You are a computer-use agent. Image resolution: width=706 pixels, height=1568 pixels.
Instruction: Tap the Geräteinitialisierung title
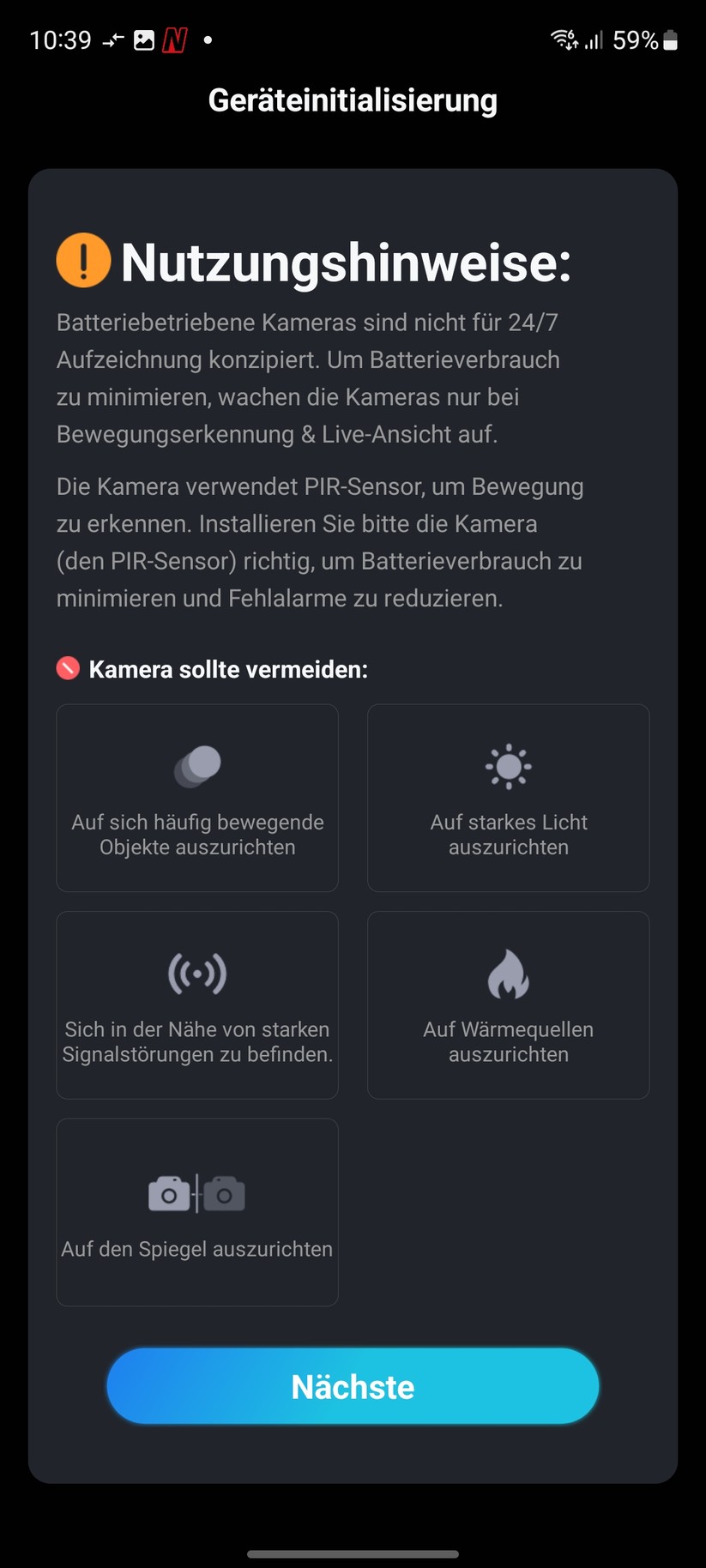pyautogui.click(x=353, y=100)
